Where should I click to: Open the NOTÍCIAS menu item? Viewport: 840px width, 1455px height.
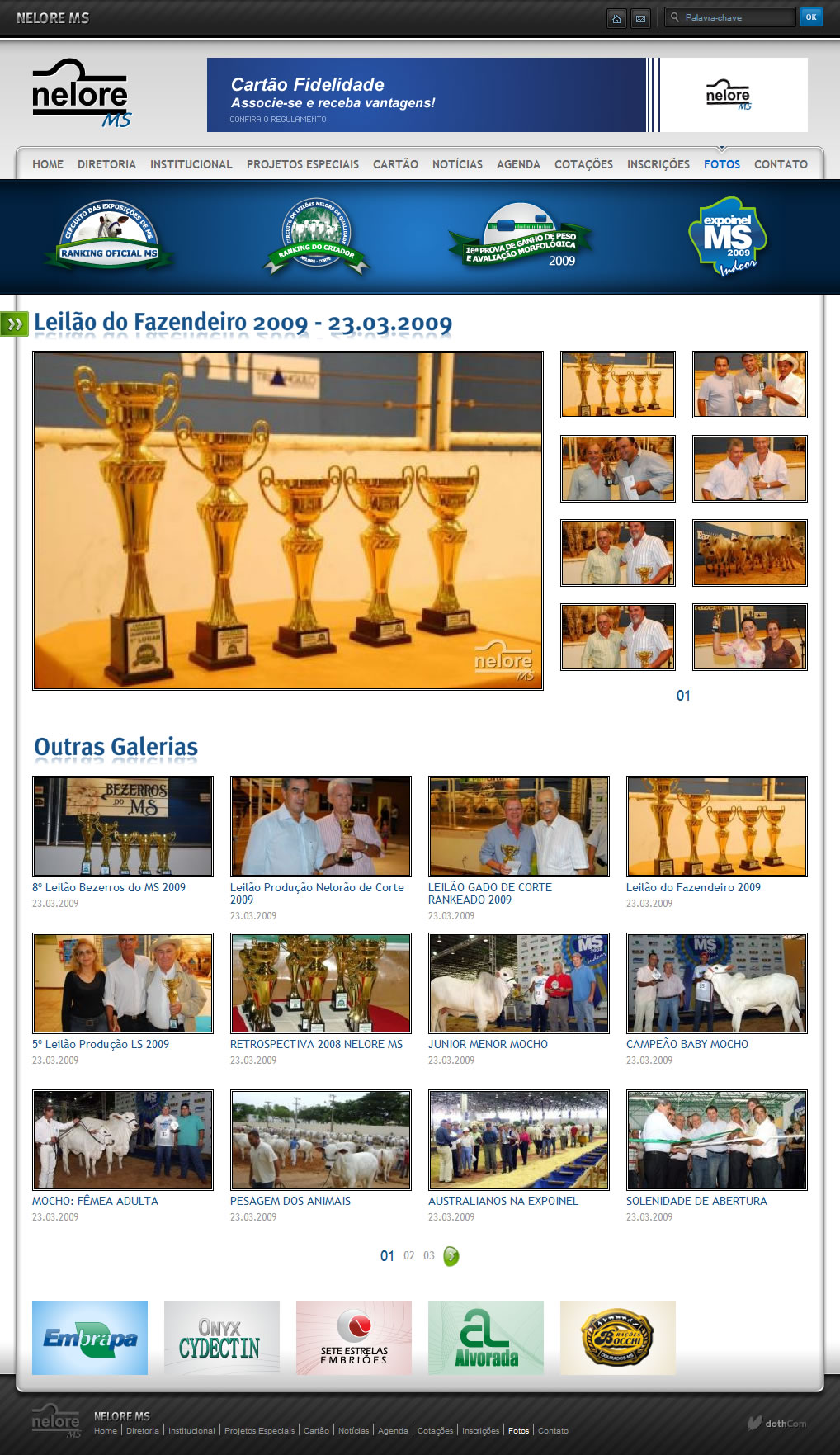(x=457, y=164)
